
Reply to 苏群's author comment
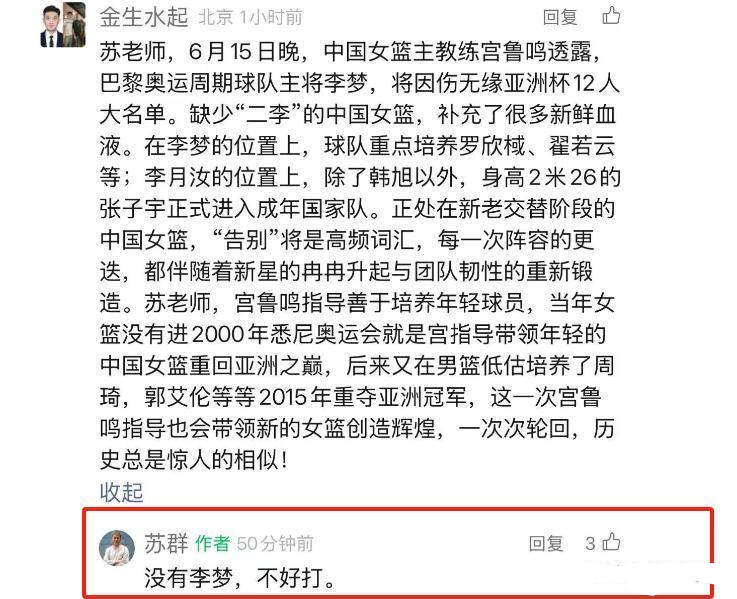(546, 543)
